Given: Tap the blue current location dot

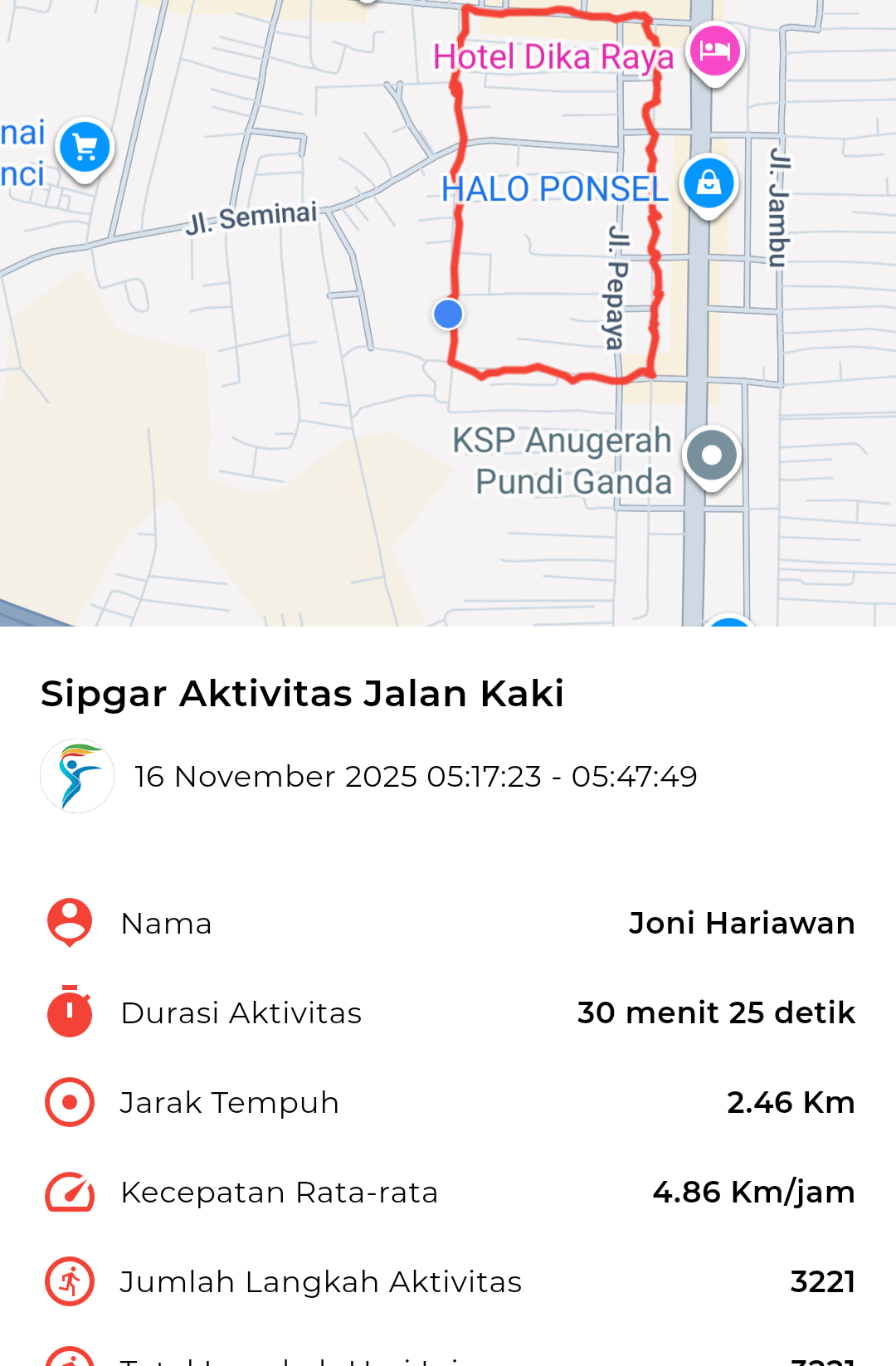Looking at the screenshot, I should (x=448, y=314).
